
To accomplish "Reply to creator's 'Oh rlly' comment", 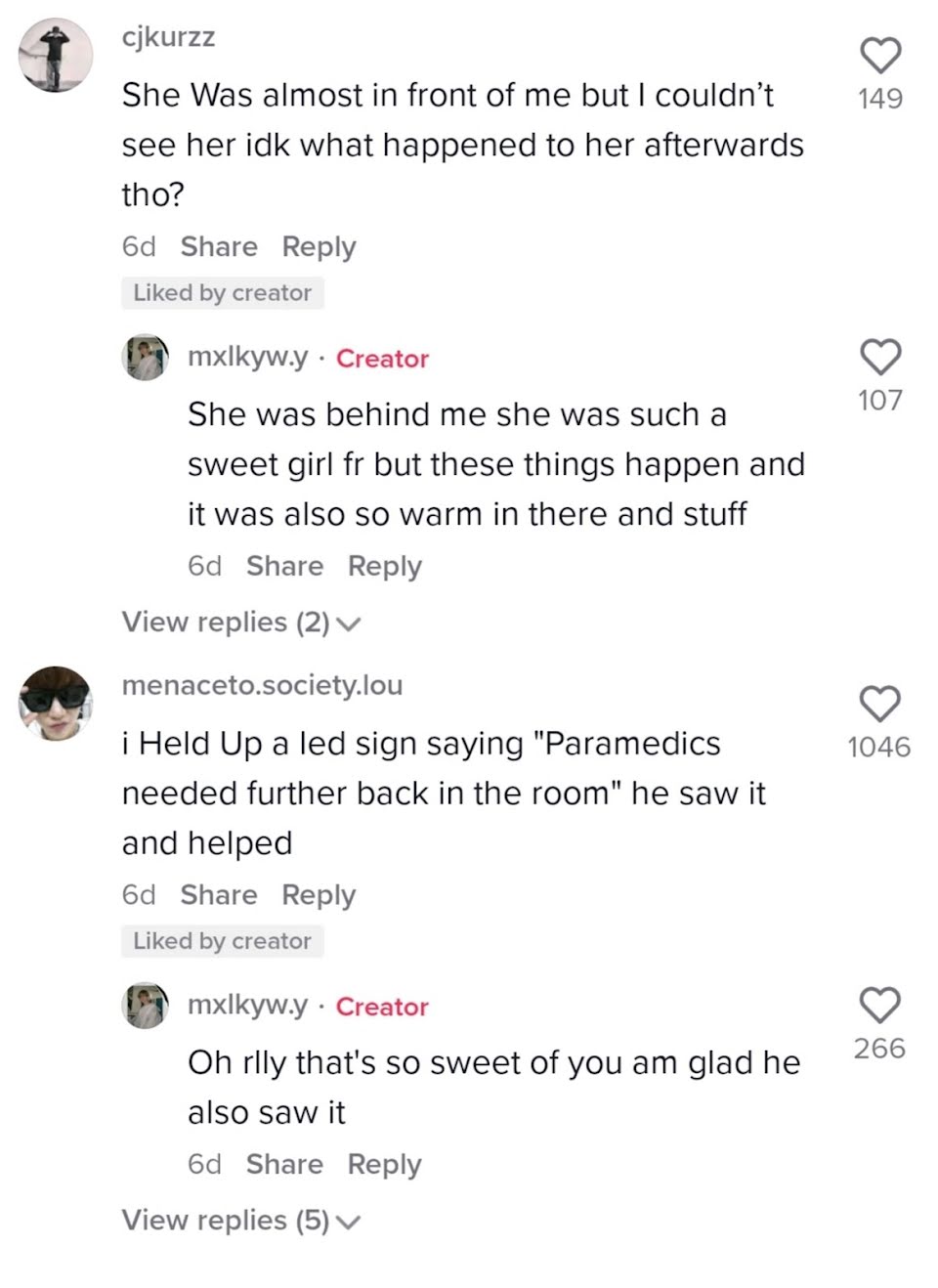I will (384, 1164).
